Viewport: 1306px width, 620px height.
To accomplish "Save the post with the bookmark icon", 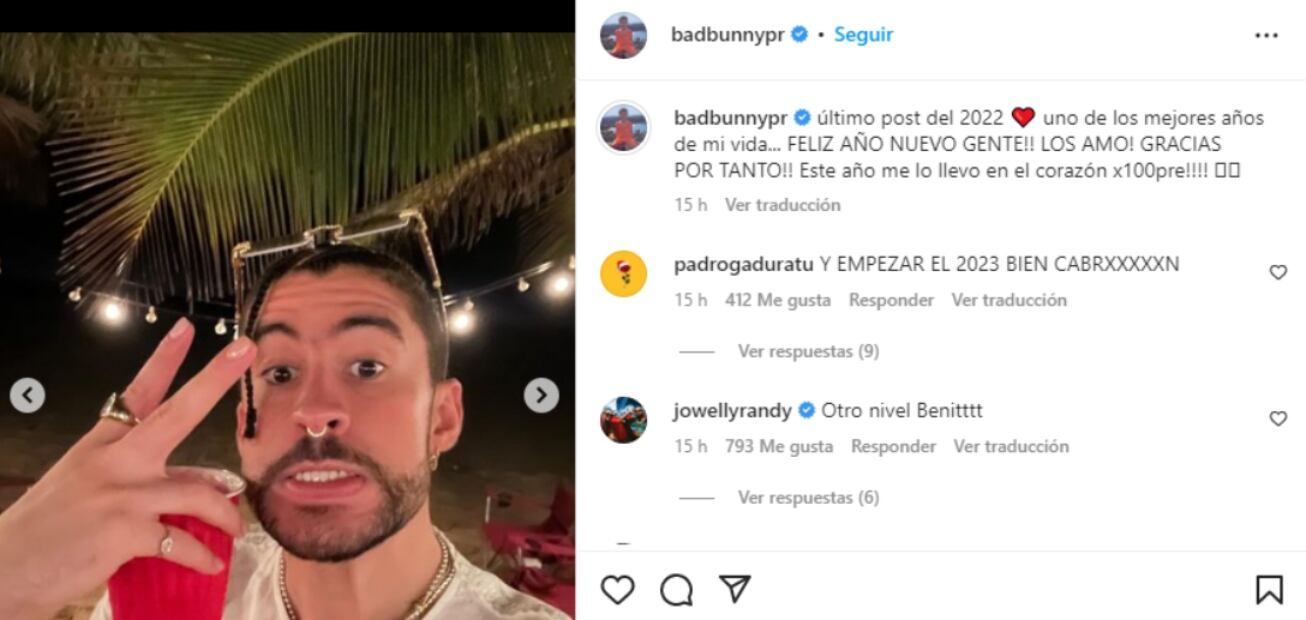I will point(1268,590).
